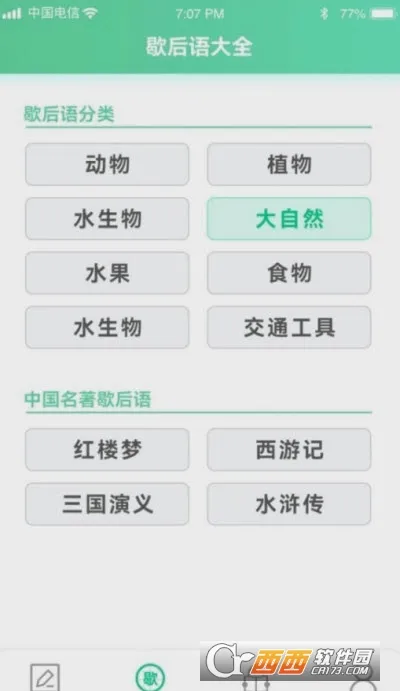This screenshot has width=400, height=691.
Task: Open the 交通工具 category
Action: click(289, 327)
